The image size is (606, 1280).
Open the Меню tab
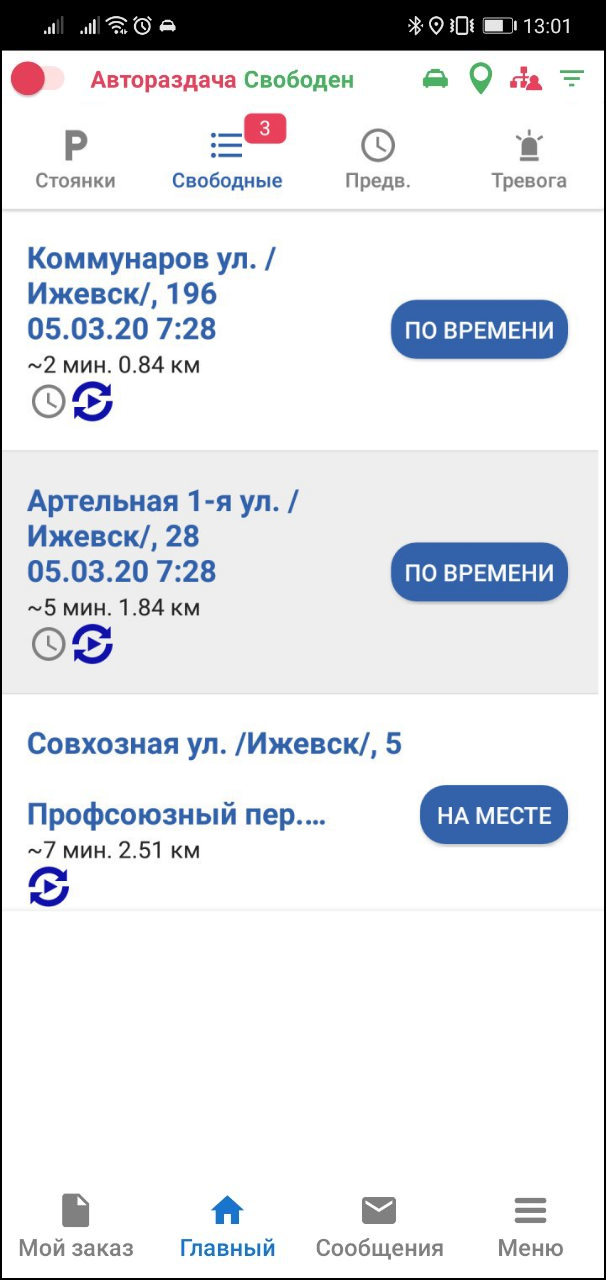(530, 1226)
